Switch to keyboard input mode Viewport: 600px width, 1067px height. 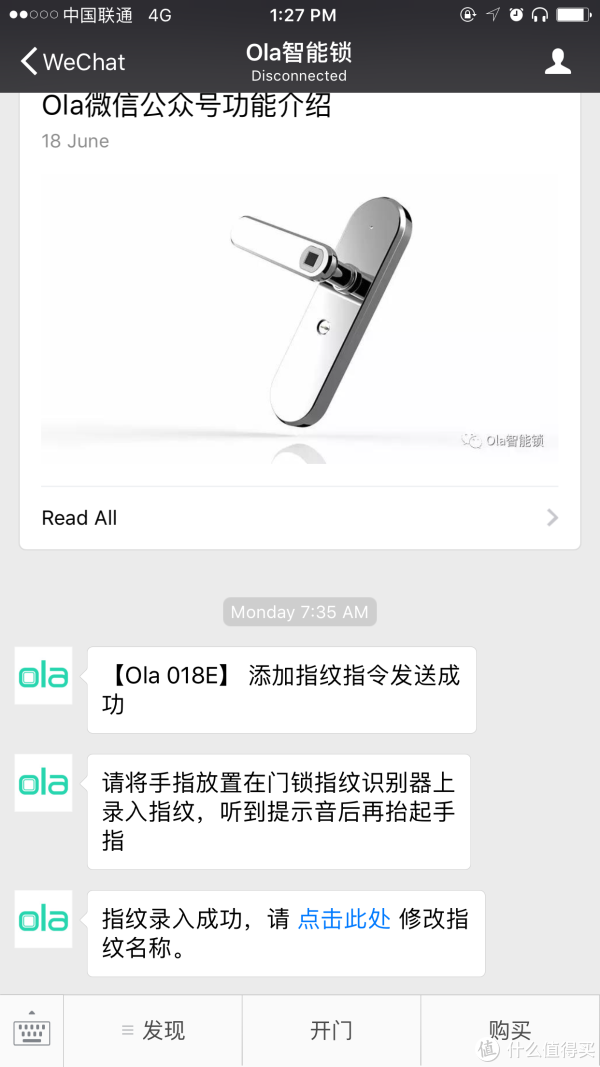(32, 1031)
